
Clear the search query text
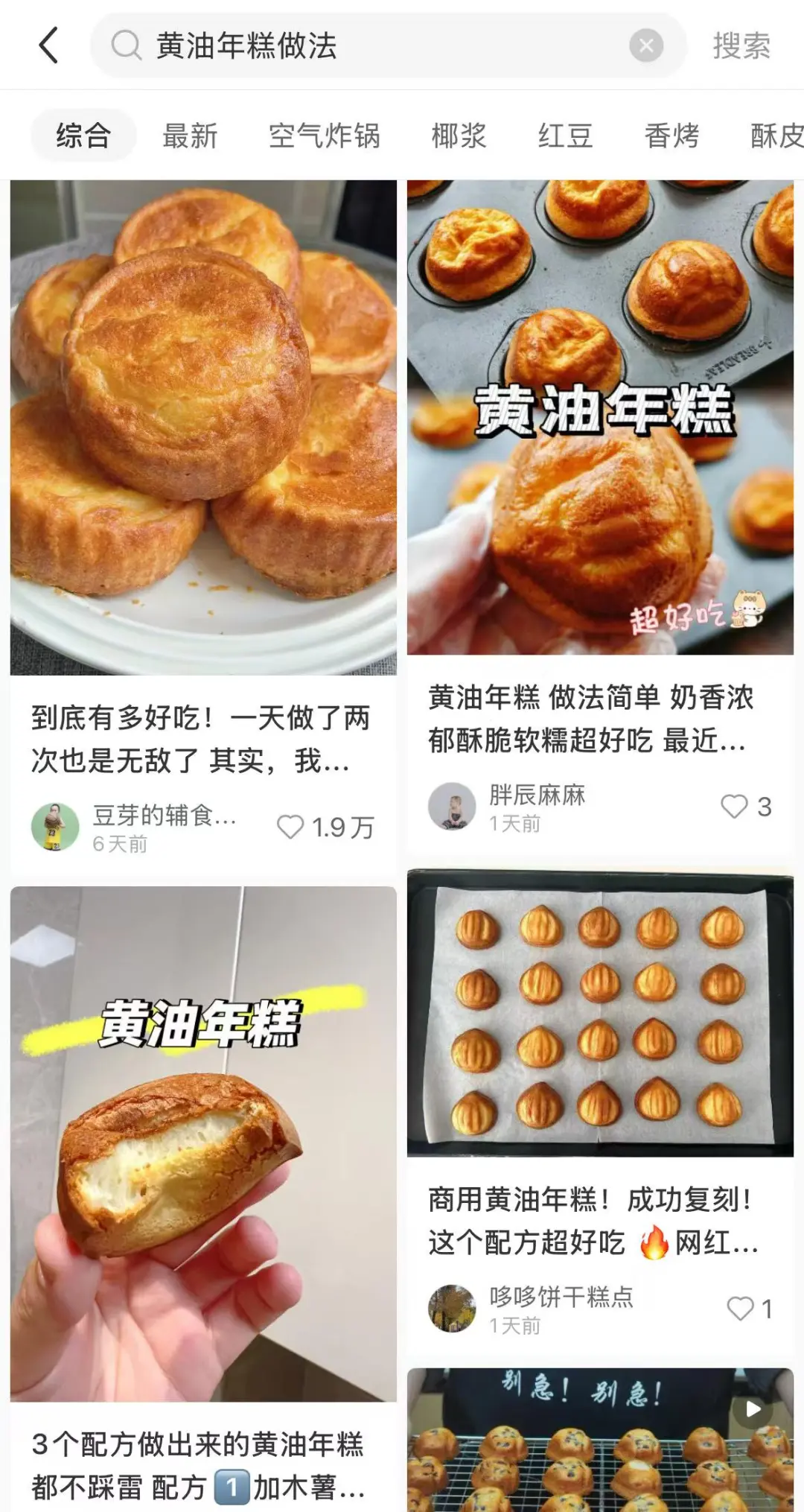(645, 45)
